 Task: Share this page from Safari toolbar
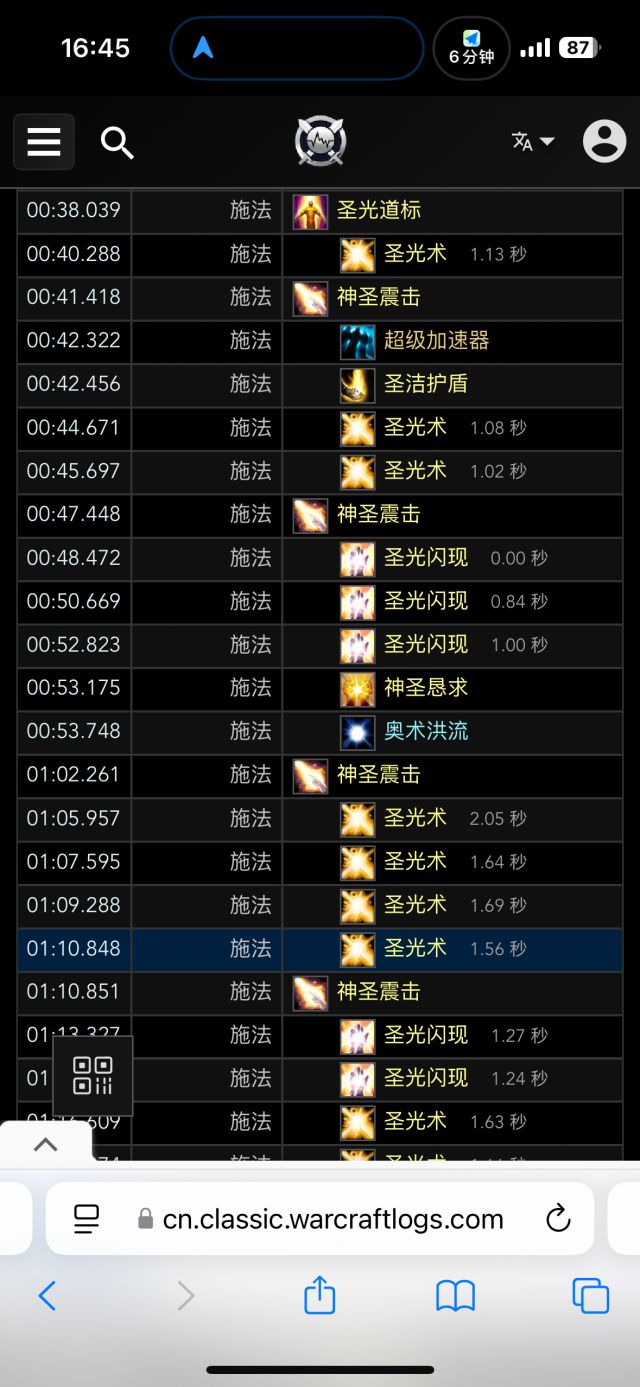[320, 1296]
